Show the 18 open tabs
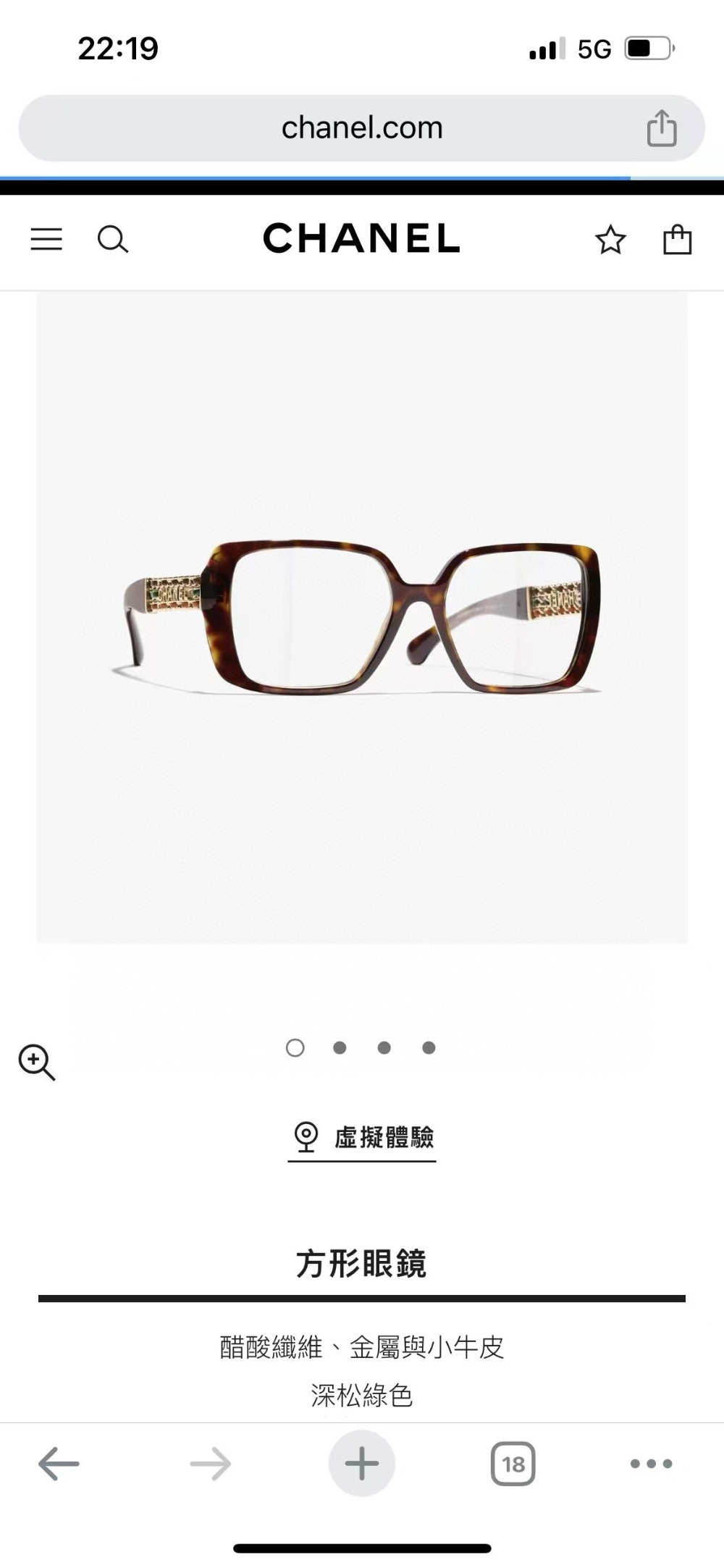The height and width of the screenshot is (1568, 724). coord(513,1464)
